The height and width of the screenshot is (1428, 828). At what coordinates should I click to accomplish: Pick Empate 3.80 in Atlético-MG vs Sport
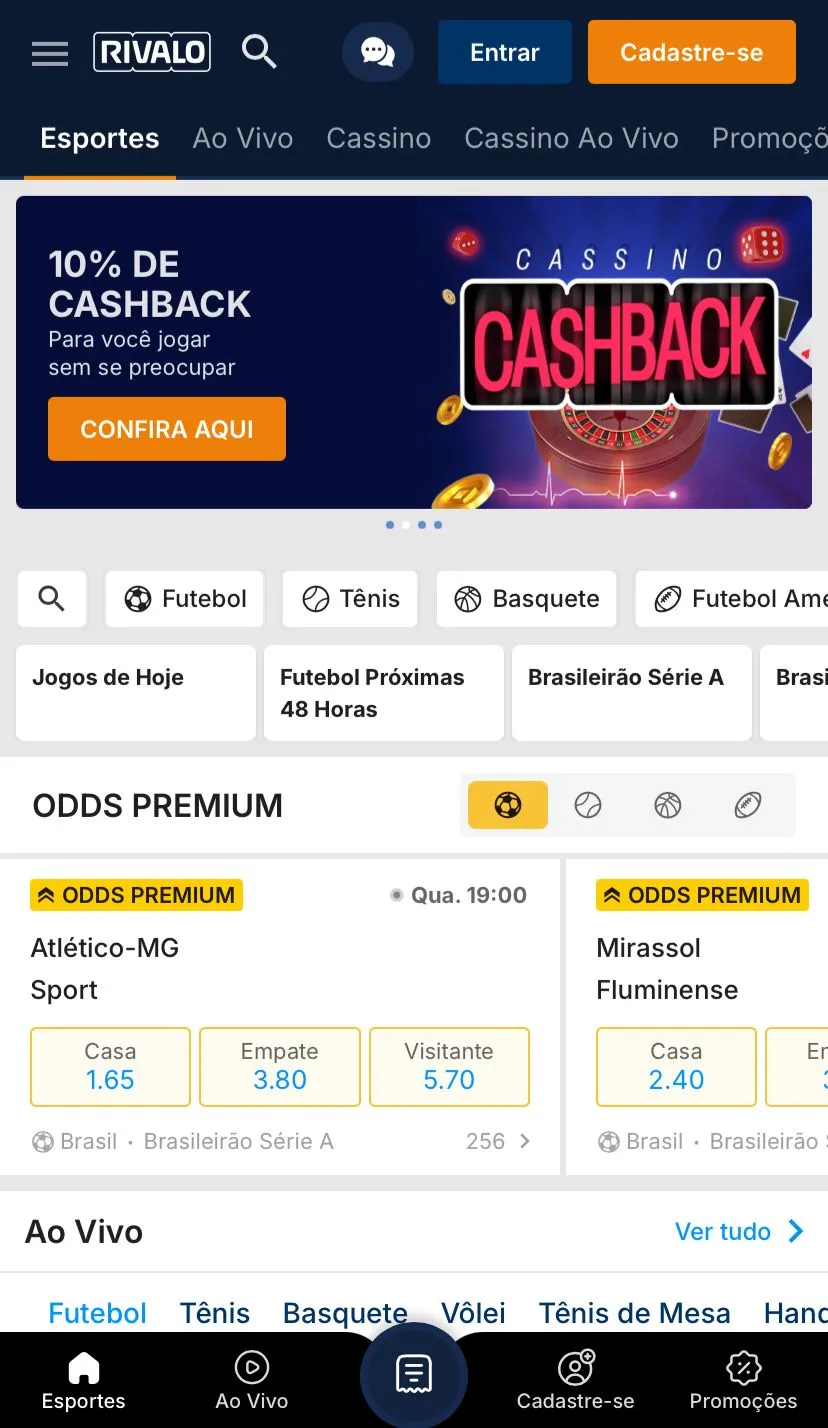(x=280, y=1067)
